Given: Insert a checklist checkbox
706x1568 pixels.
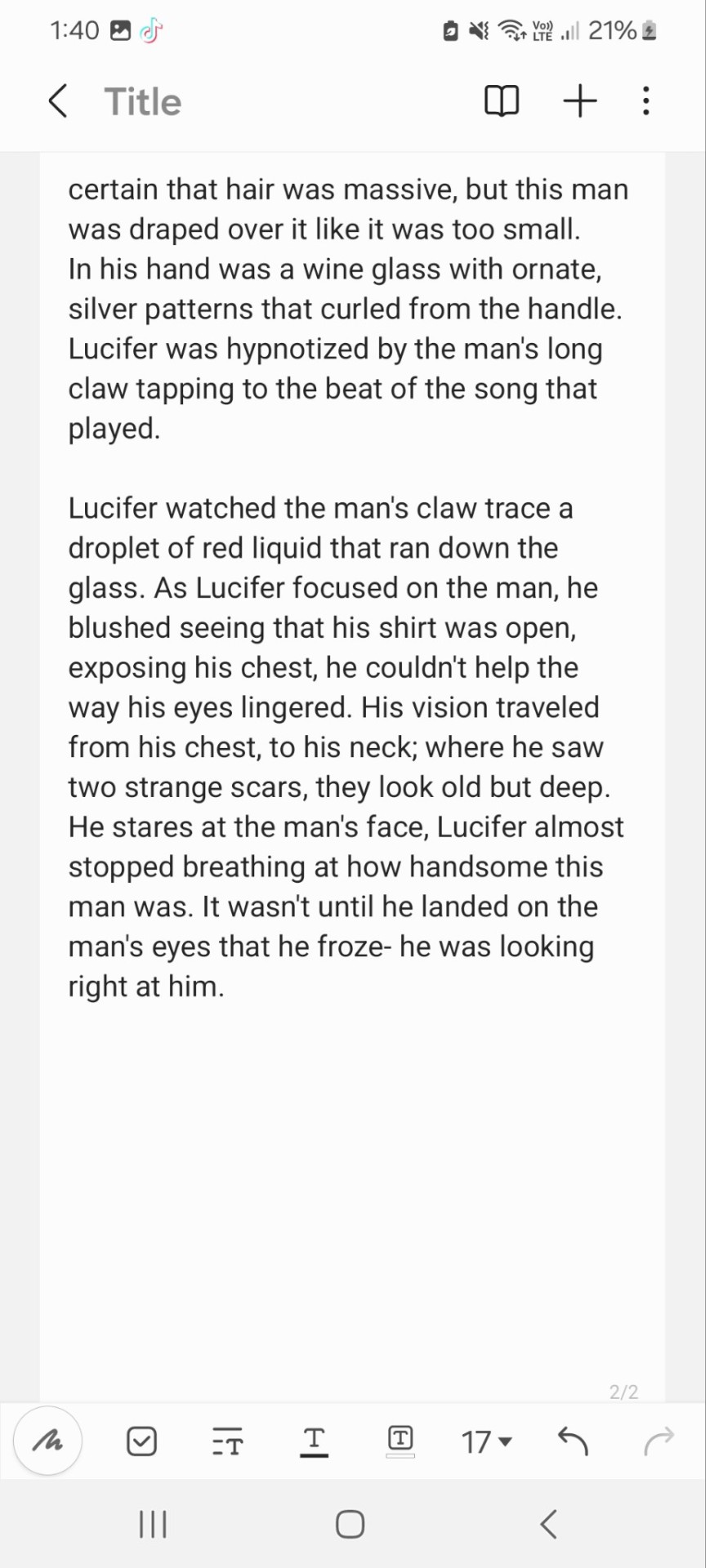Looking at the screenshot, I should click(x=141, y=1441).
